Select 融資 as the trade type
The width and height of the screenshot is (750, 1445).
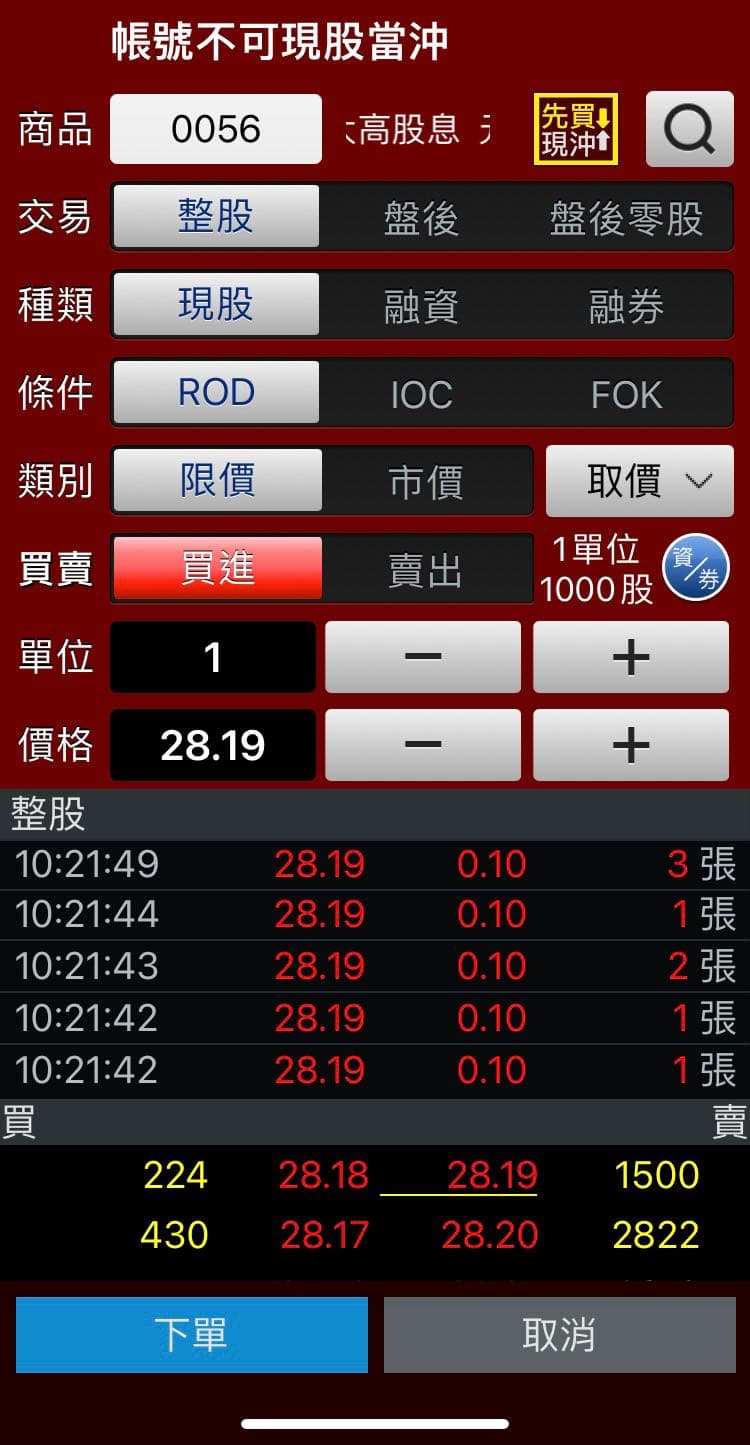click(x=421, y=304)
